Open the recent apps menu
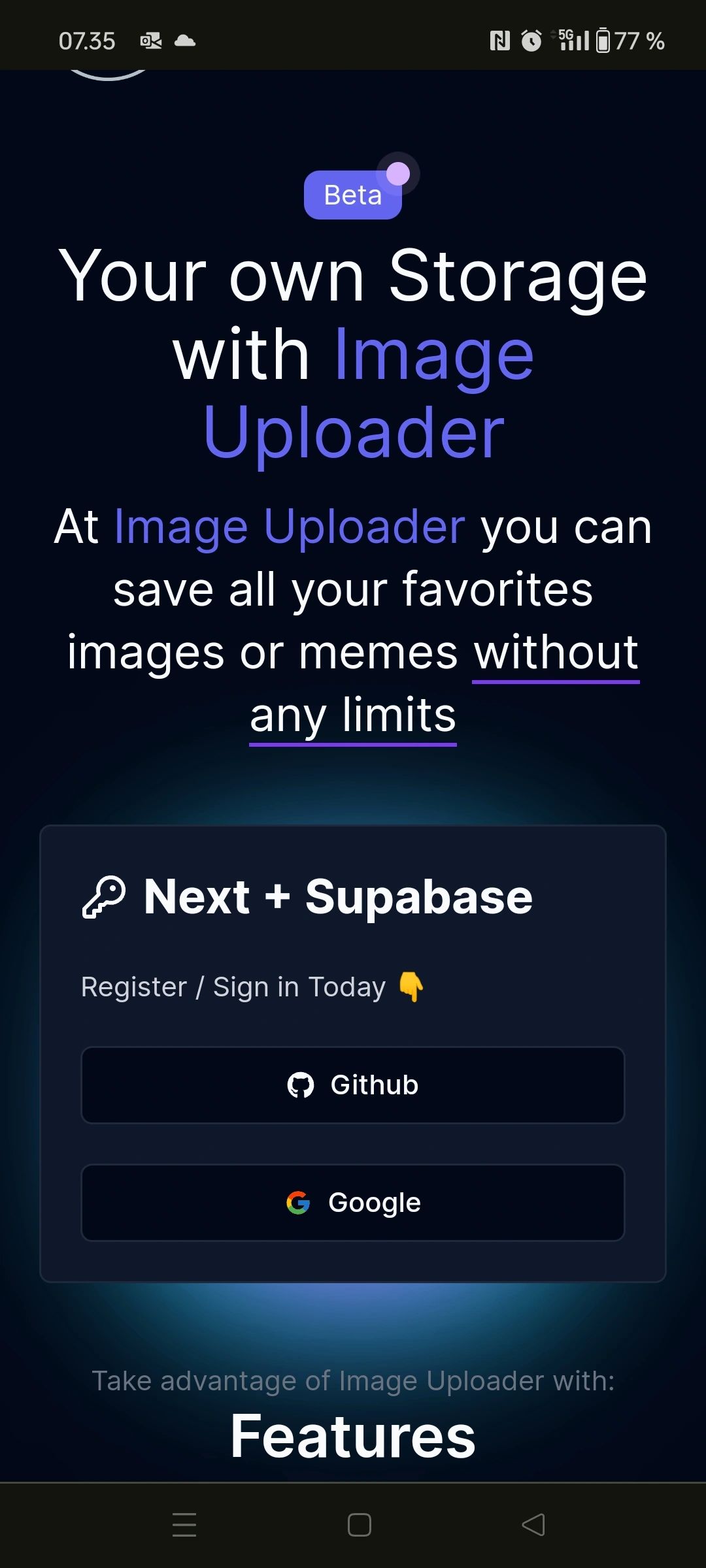Image resolution: width=706 pixels, height=1568 pixels. tap(184, 1525)
